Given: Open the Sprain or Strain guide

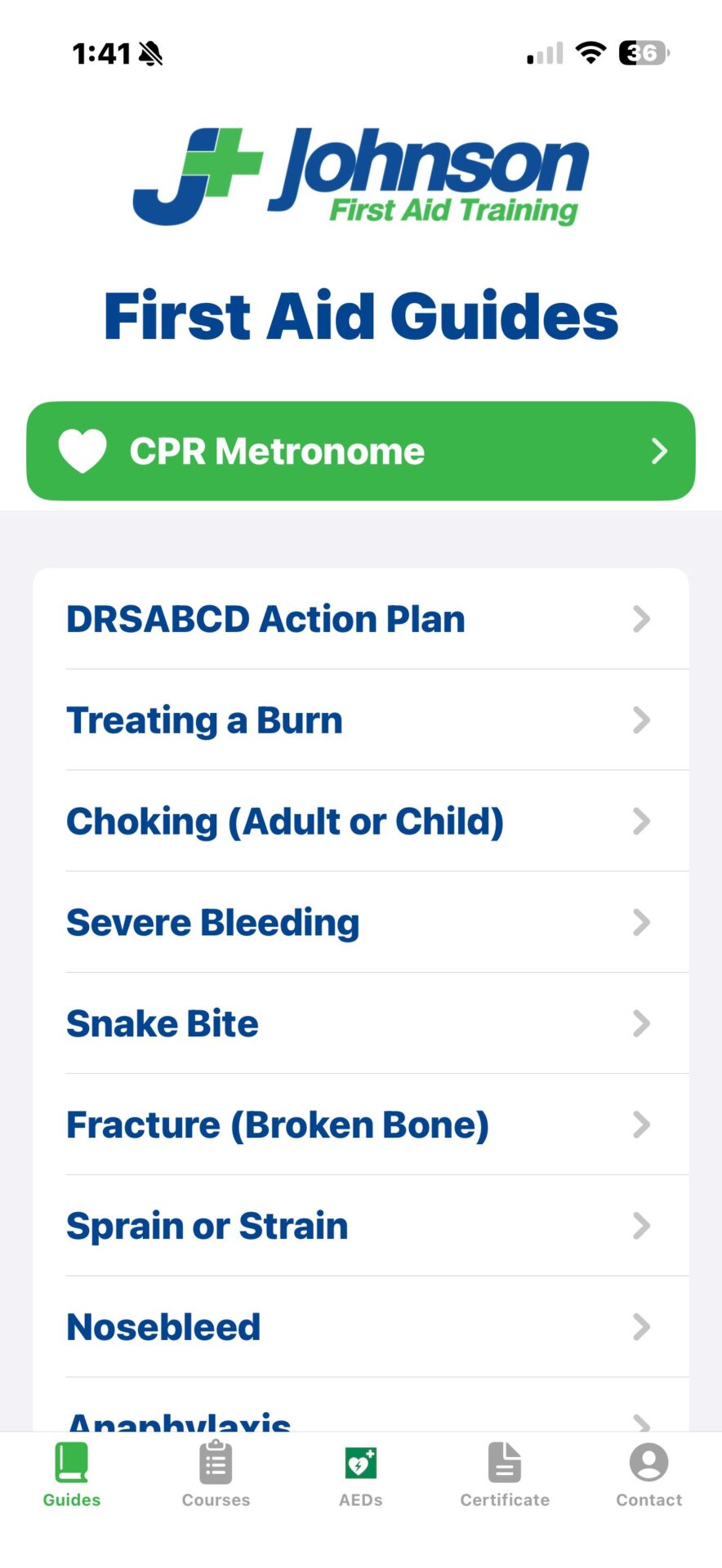Looking at the screenshot, I should [x=360, y=1227].
